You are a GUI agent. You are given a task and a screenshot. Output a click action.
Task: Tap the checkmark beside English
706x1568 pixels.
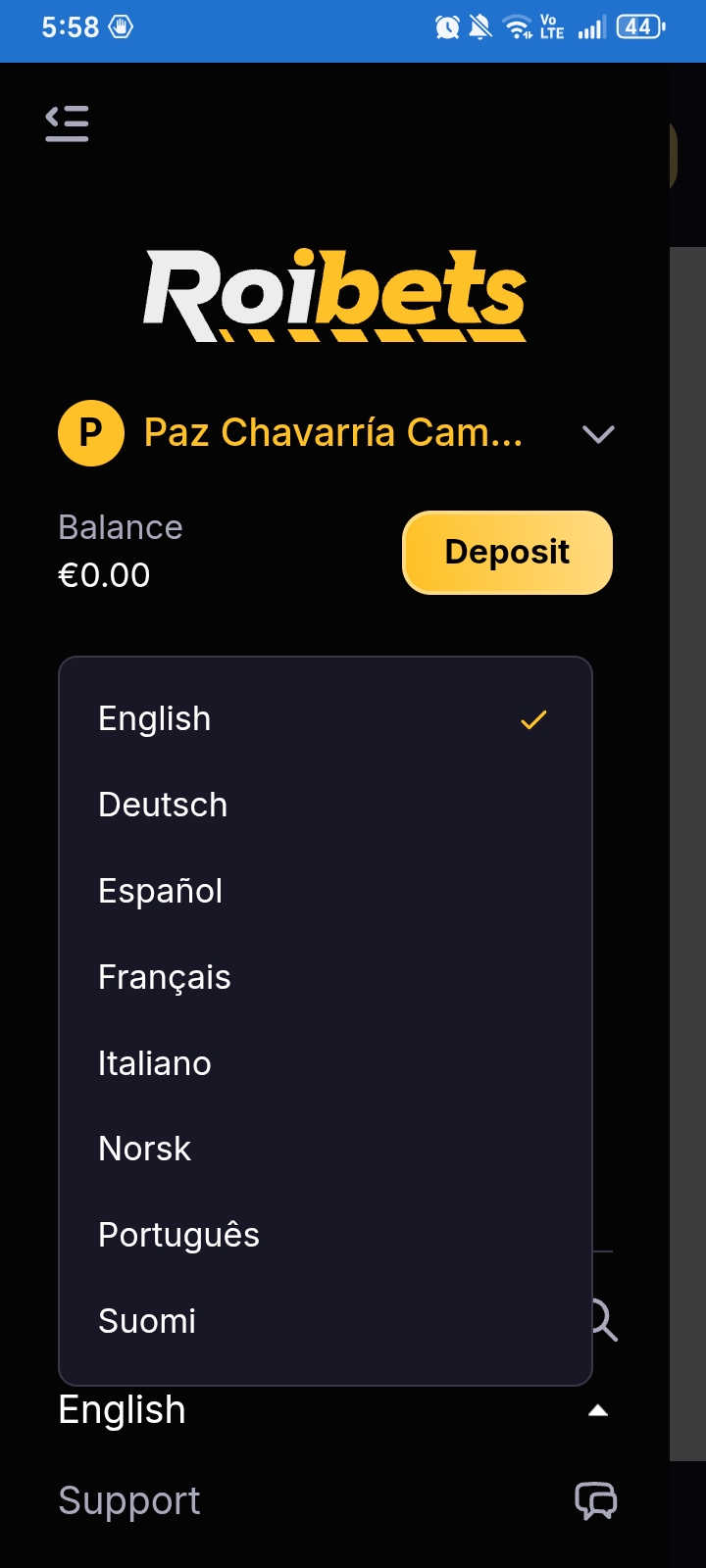pos(534,718)
